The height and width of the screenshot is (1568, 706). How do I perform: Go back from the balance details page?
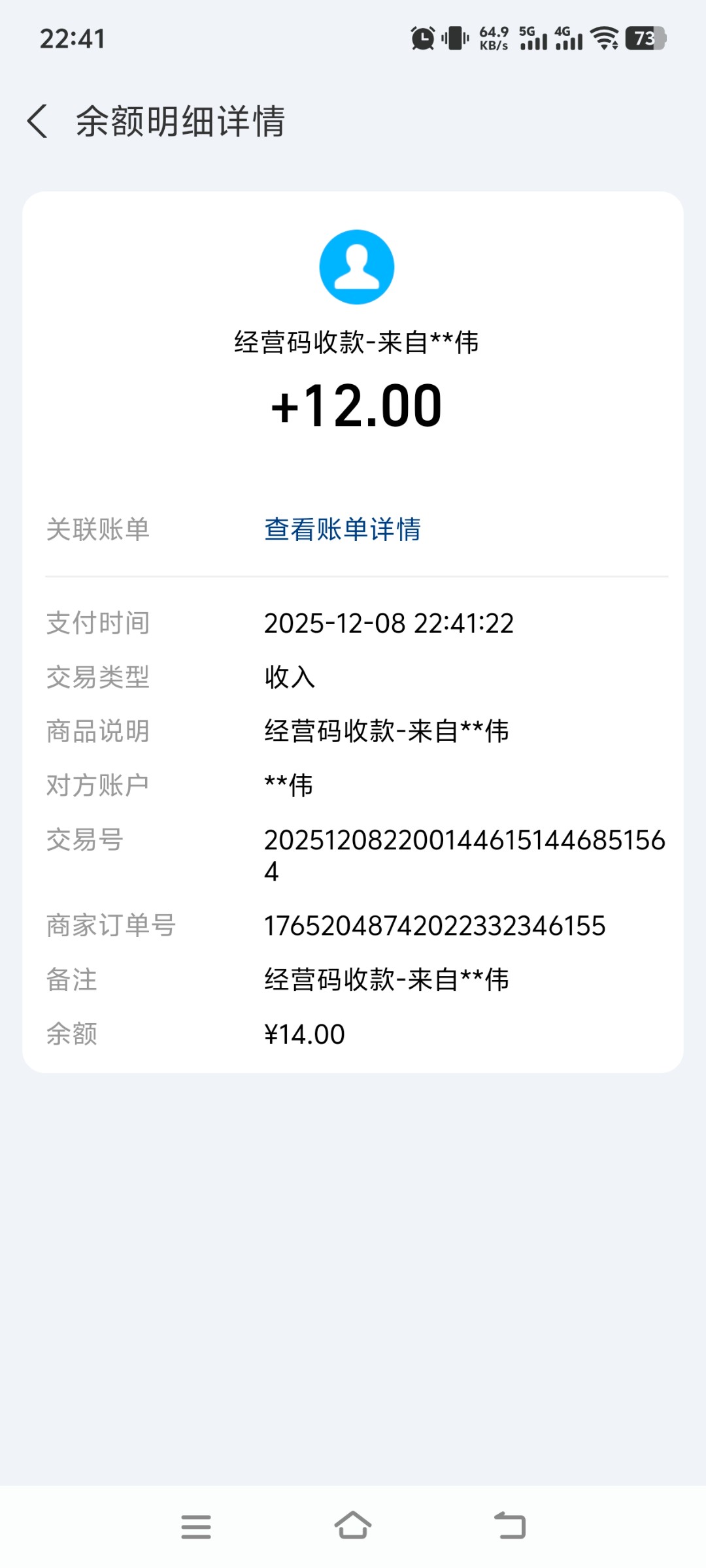click(x=38, y=122)
